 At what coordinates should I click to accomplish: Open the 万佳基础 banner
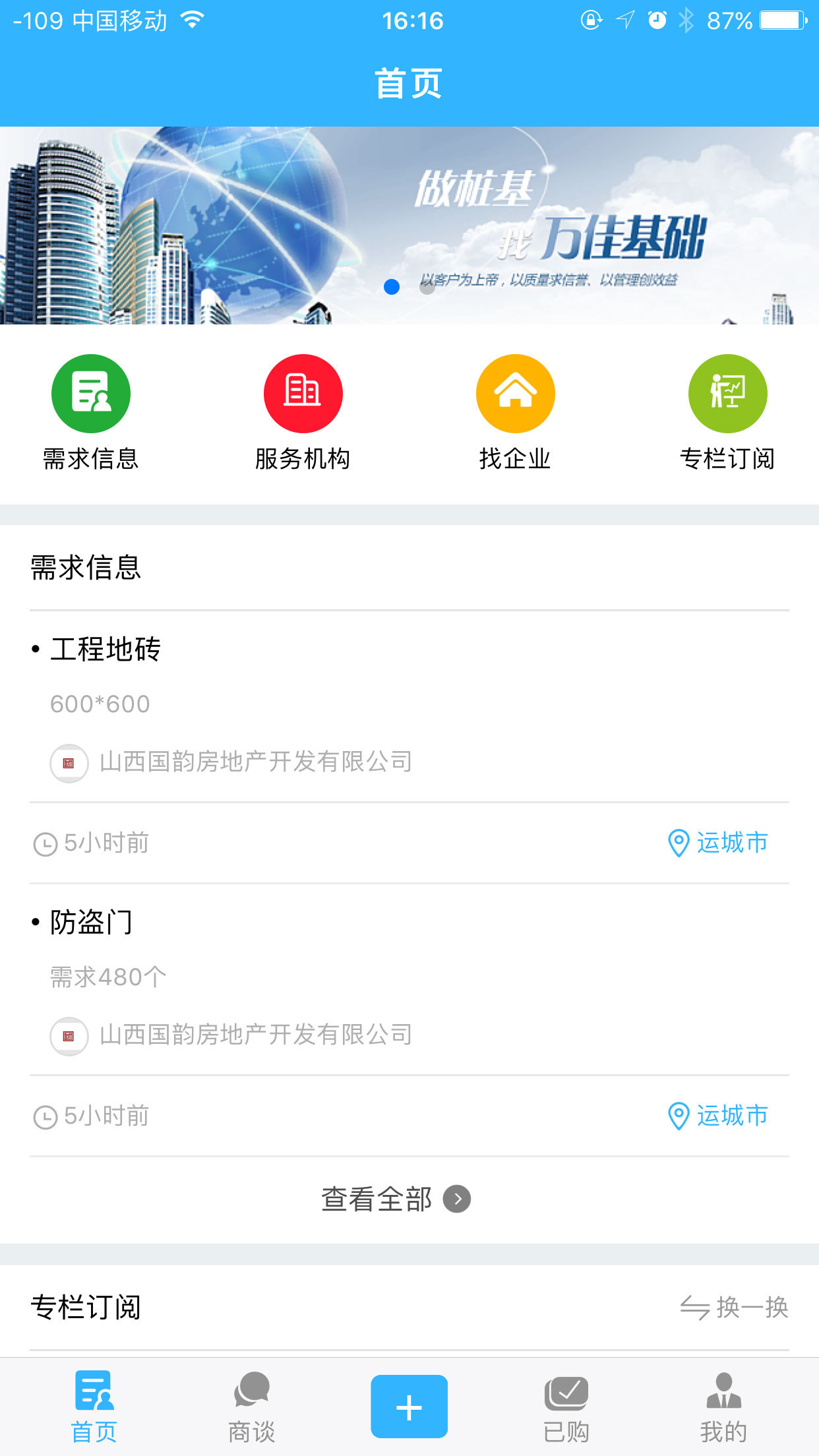(409, 225)
